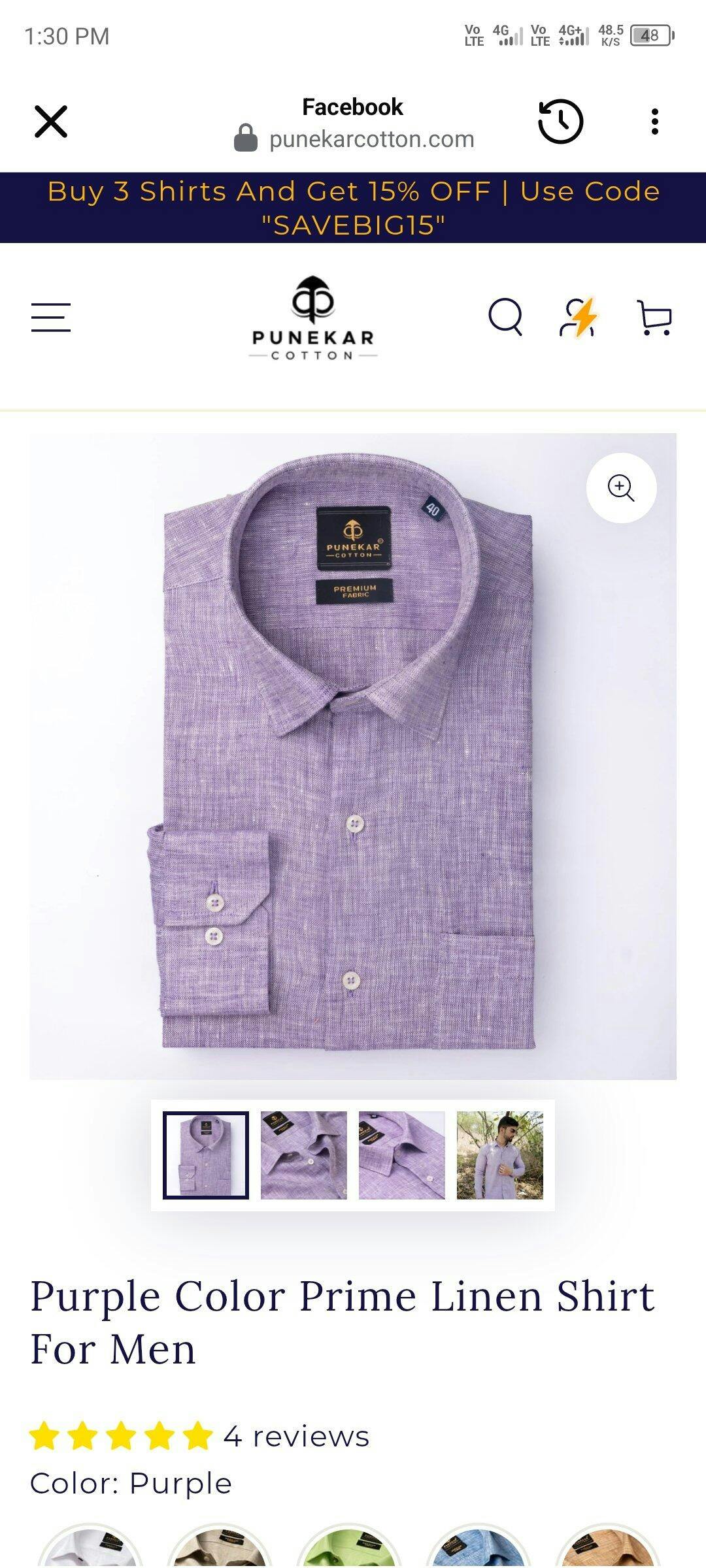The height and width of the screenshot is (1568, 706).
Task: Select the second collar close-up thumbnail
Action: (304, 1155)
